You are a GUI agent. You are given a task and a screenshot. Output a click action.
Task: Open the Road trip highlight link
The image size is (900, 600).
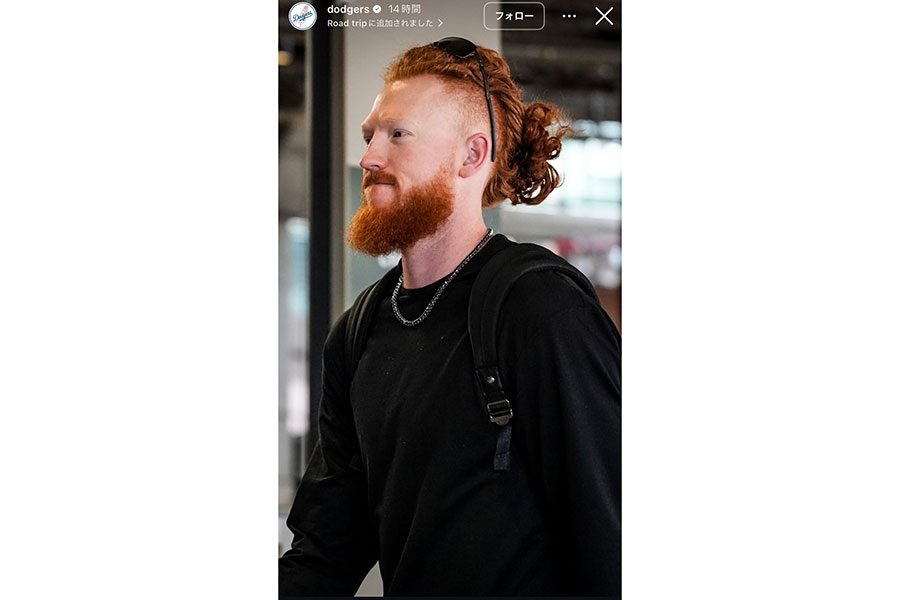384,23
